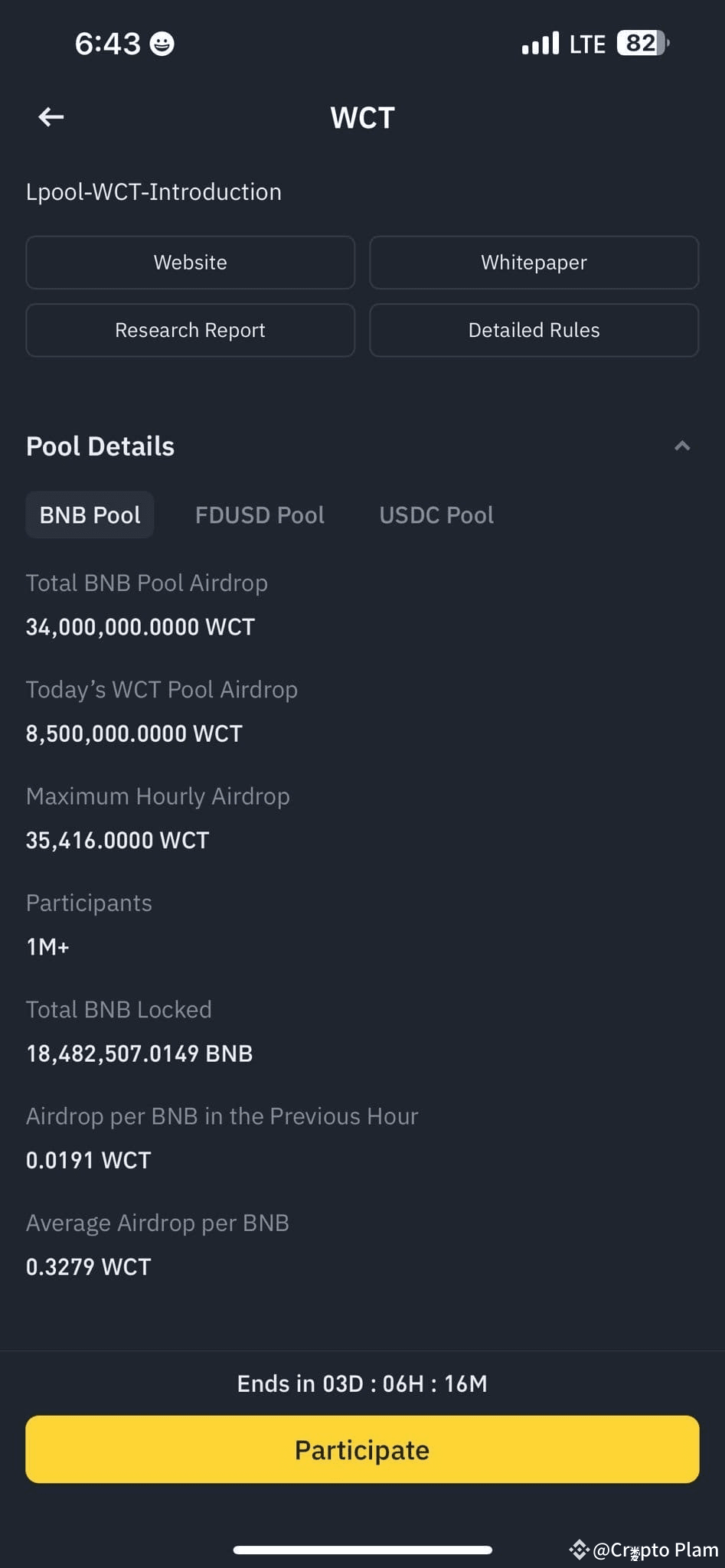Tap the countdown showing Ends in 03D
Screen dimensions: 725x1568
pyautogui.click(x=362, y=1383)
